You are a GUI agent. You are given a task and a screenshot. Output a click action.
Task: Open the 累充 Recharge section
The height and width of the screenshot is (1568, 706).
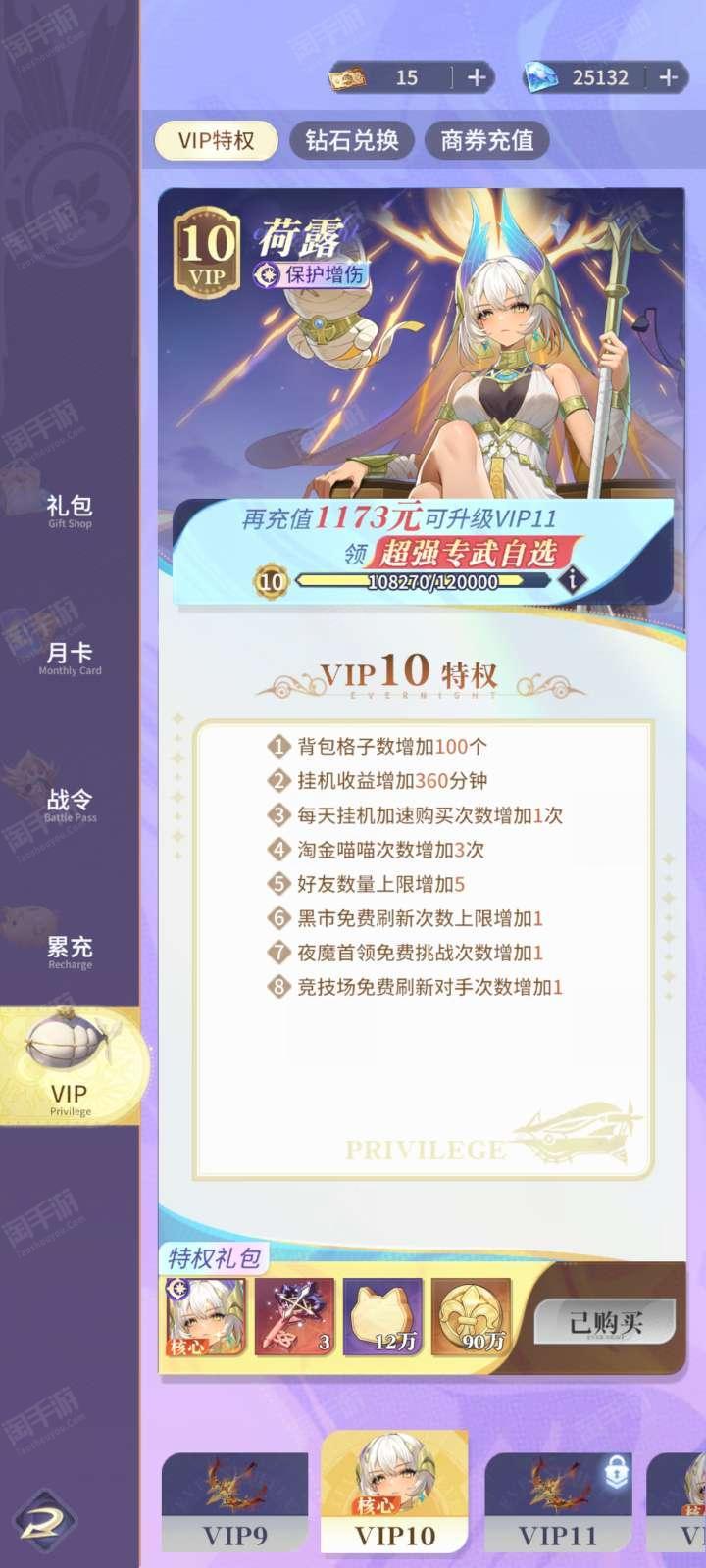coord(70,951)
